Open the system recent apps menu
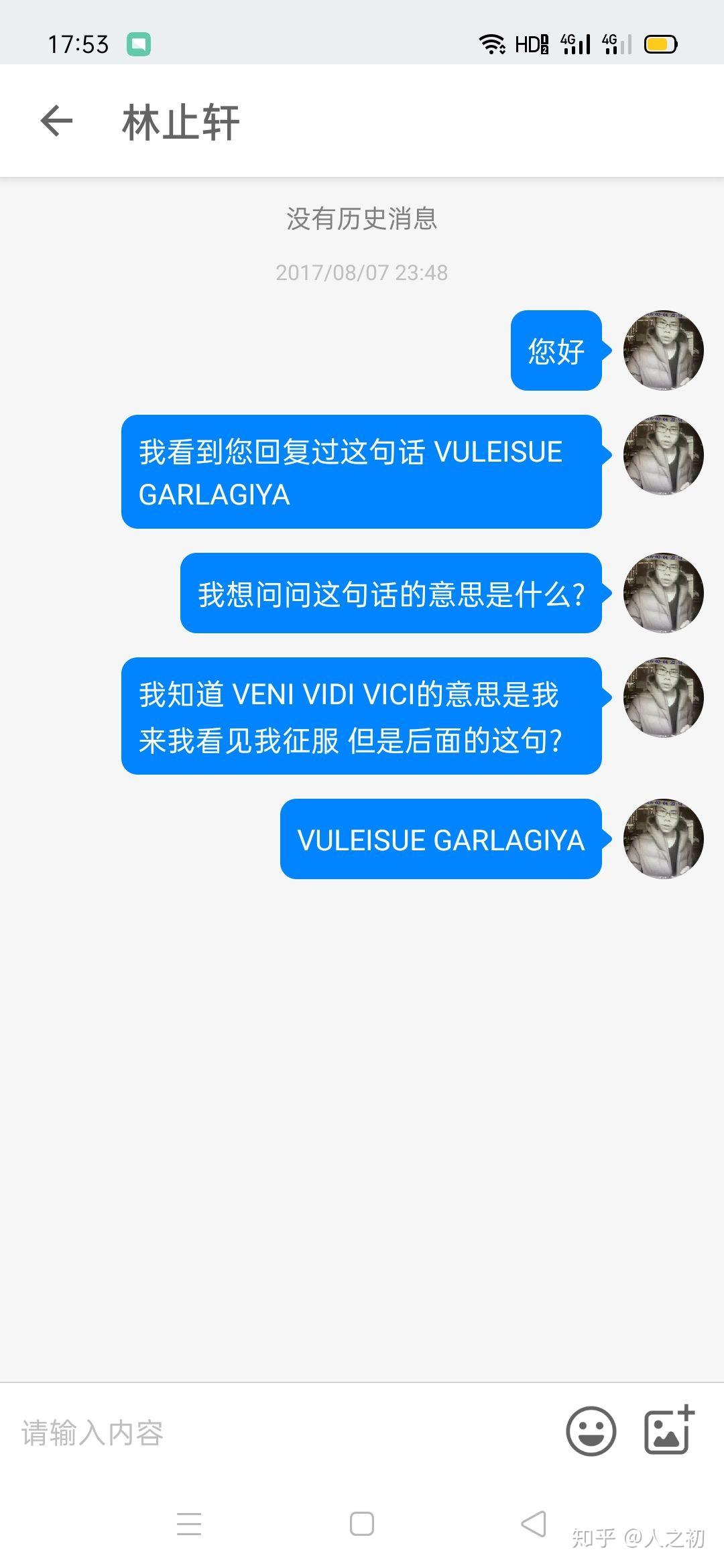Screen dimensions: 724x1568 coord(189,1524)
